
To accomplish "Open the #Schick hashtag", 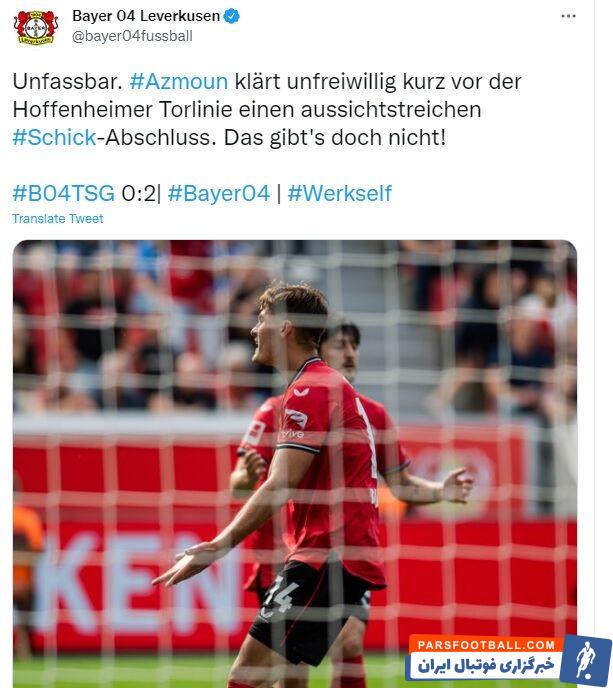I will click(x=54, y=137).
